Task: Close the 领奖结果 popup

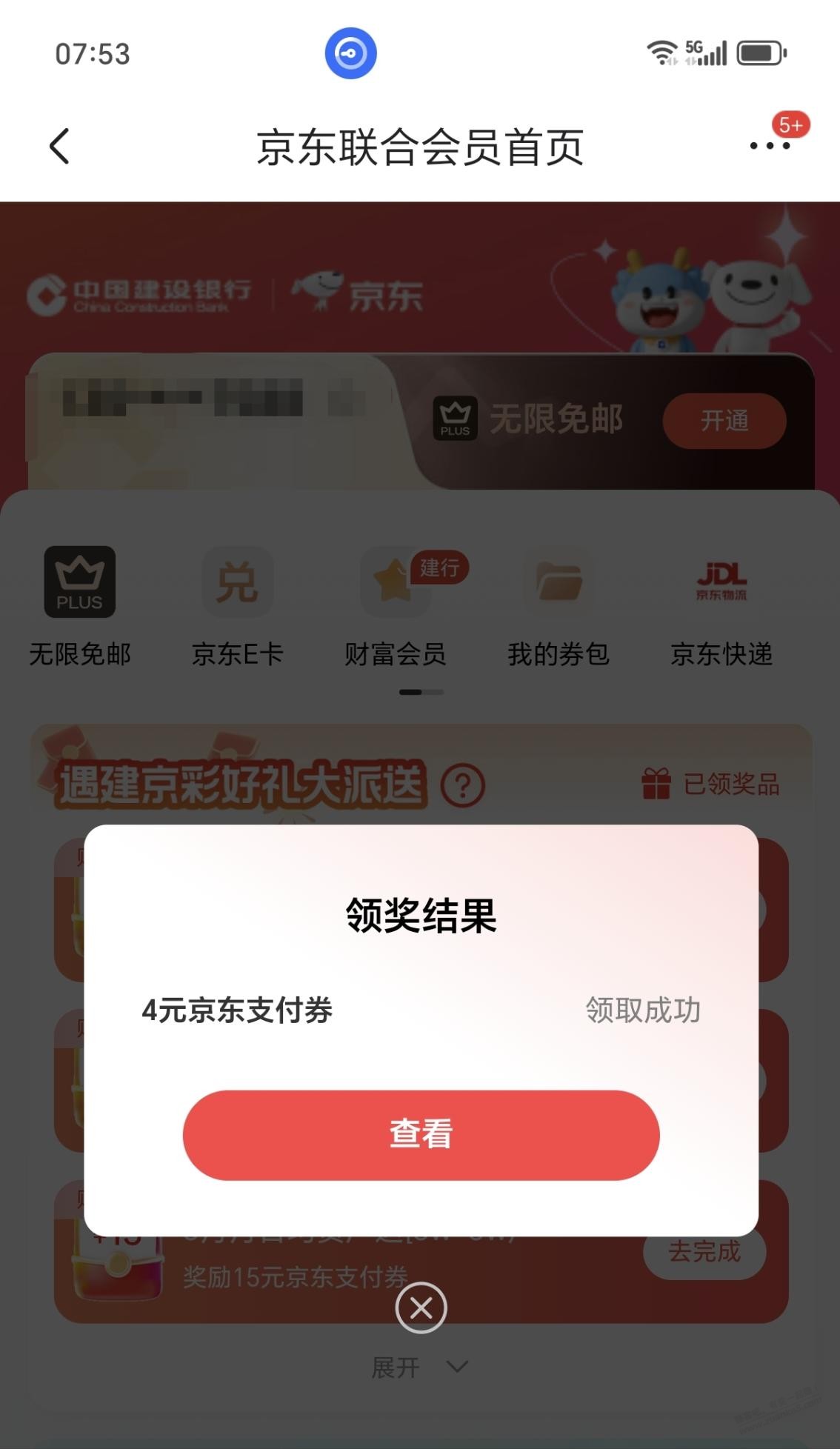Action: [x=421, y=1308]
